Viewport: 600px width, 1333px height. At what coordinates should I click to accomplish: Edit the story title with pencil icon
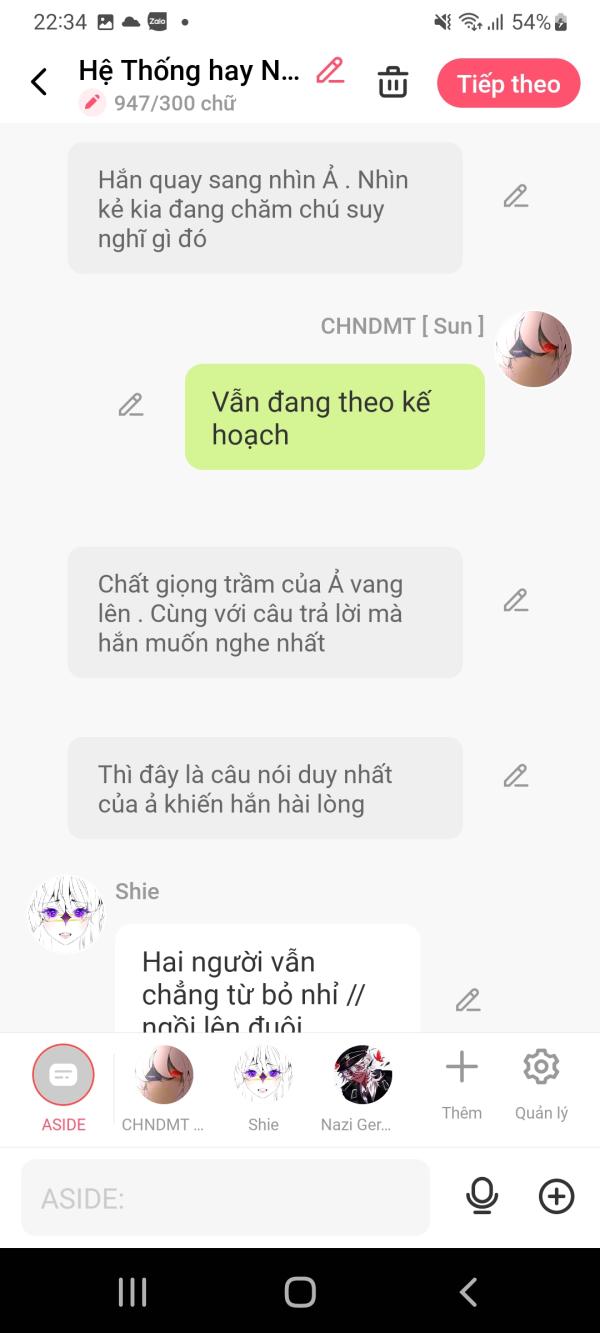pos(330,71)
